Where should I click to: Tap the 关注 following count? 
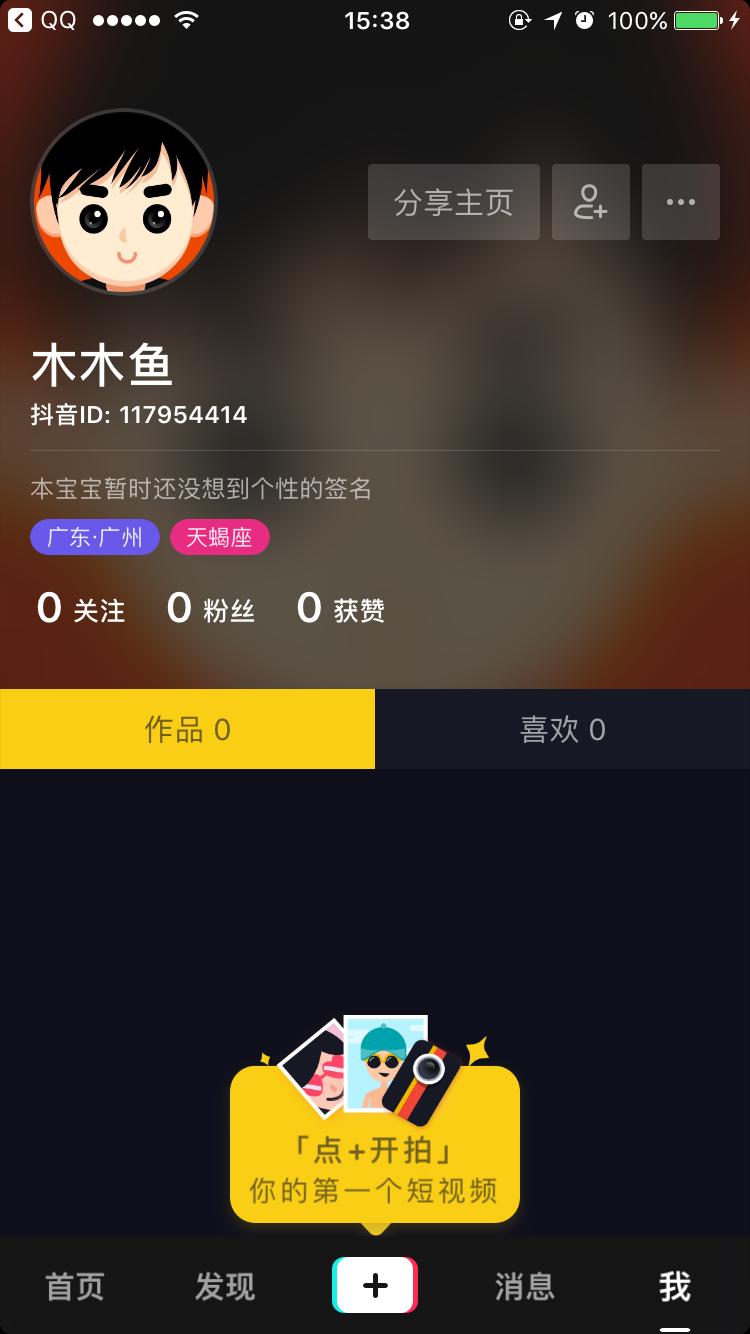(78, 609)
